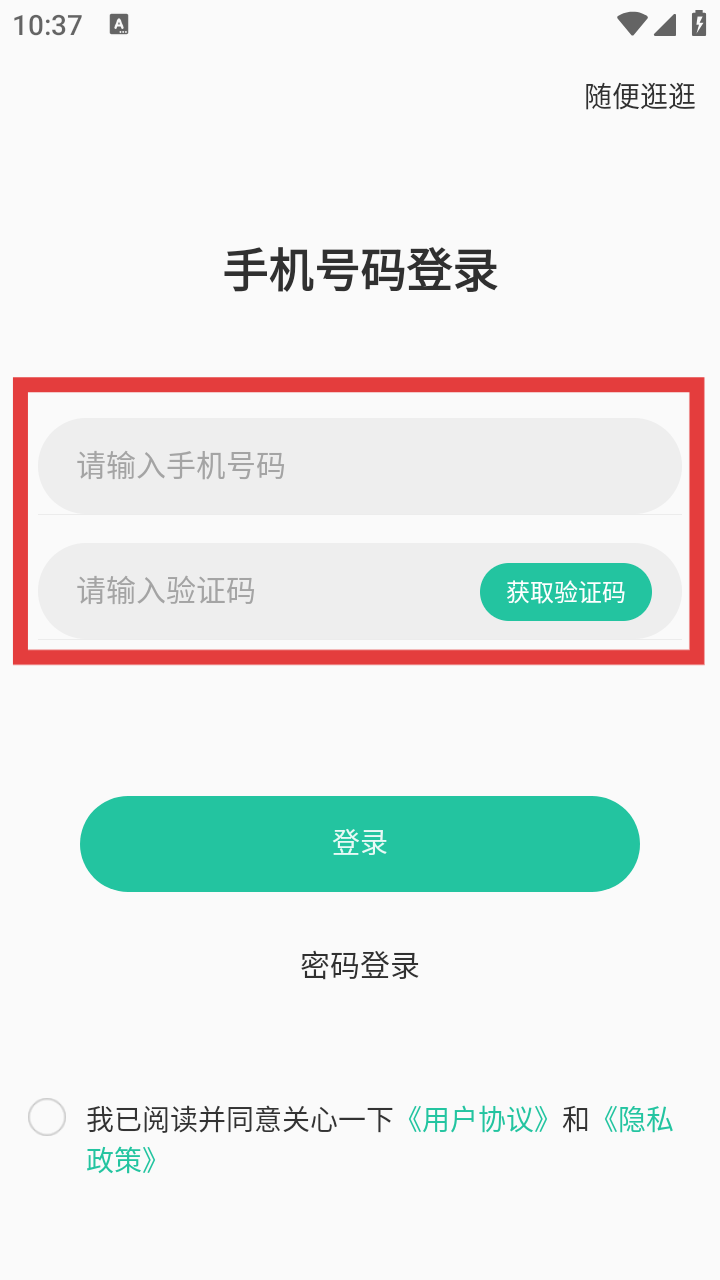Tap 随便逛逛 to browse without login
Screen dimensions: 720x1280
[640, 96]
